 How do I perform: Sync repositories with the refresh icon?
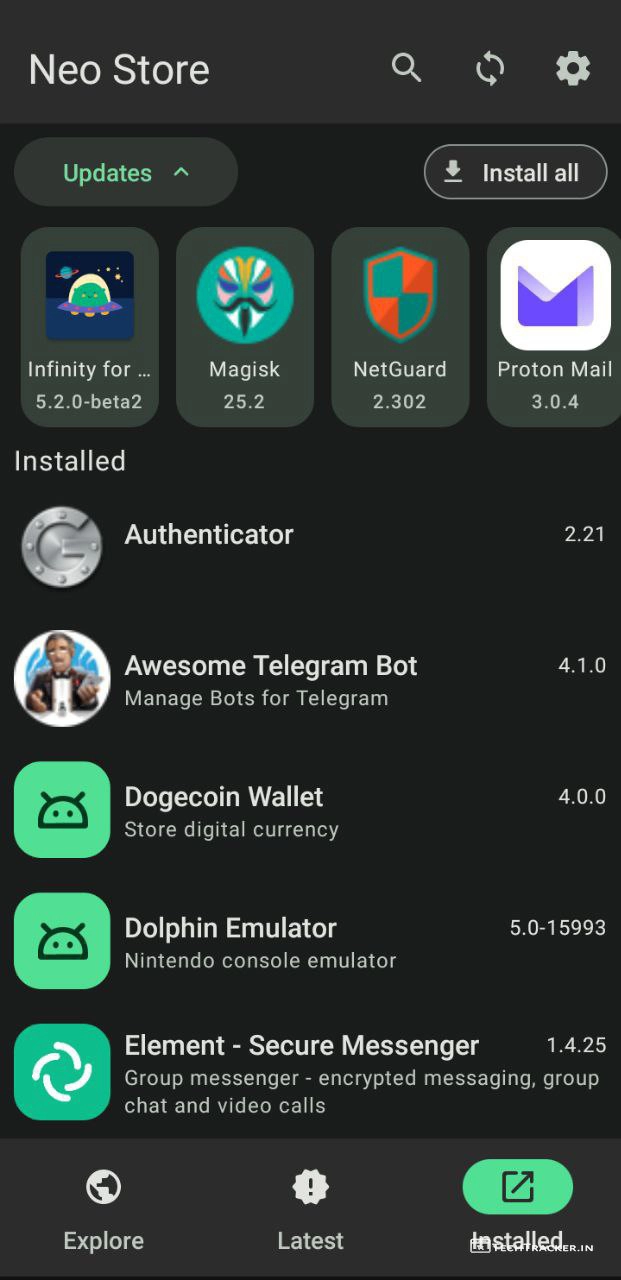490,68
